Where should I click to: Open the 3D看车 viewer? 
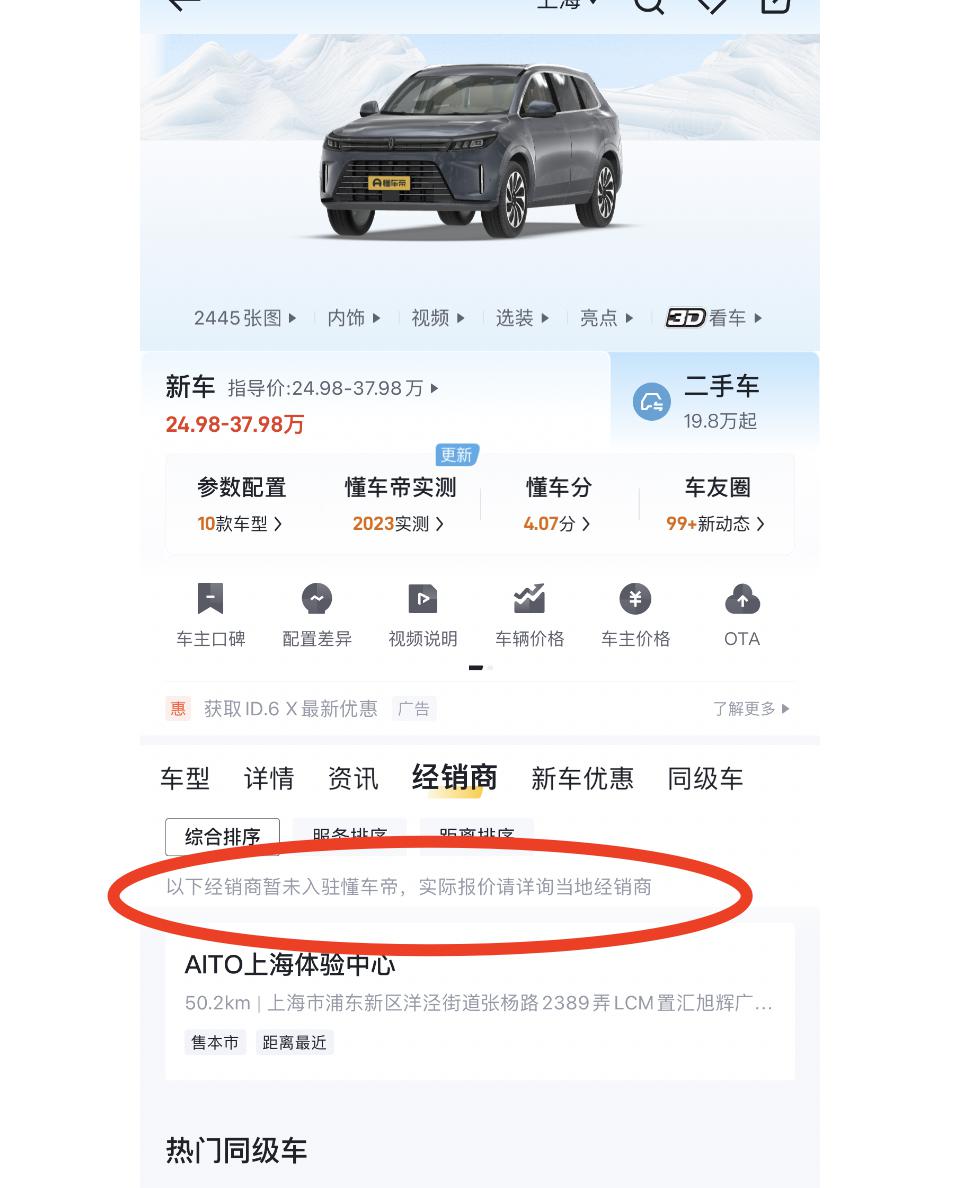[714, 318]
